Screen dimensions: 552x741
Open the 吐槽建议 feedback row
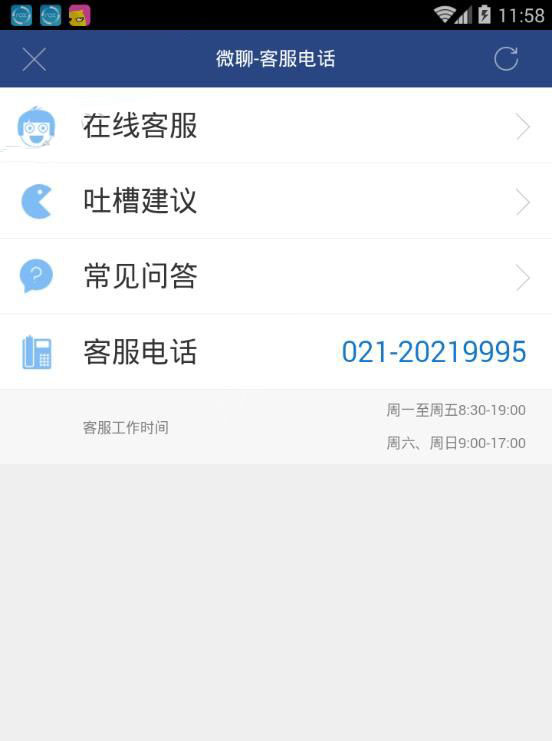pos(276,201)
